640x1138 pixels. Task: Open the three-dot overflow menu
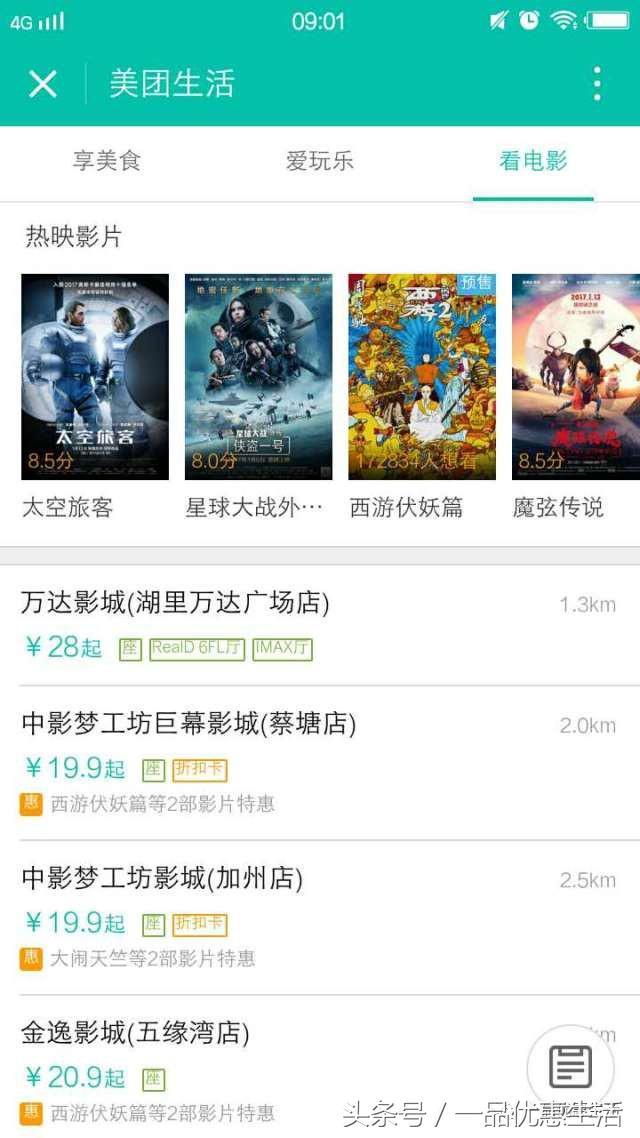click(597, 84)
